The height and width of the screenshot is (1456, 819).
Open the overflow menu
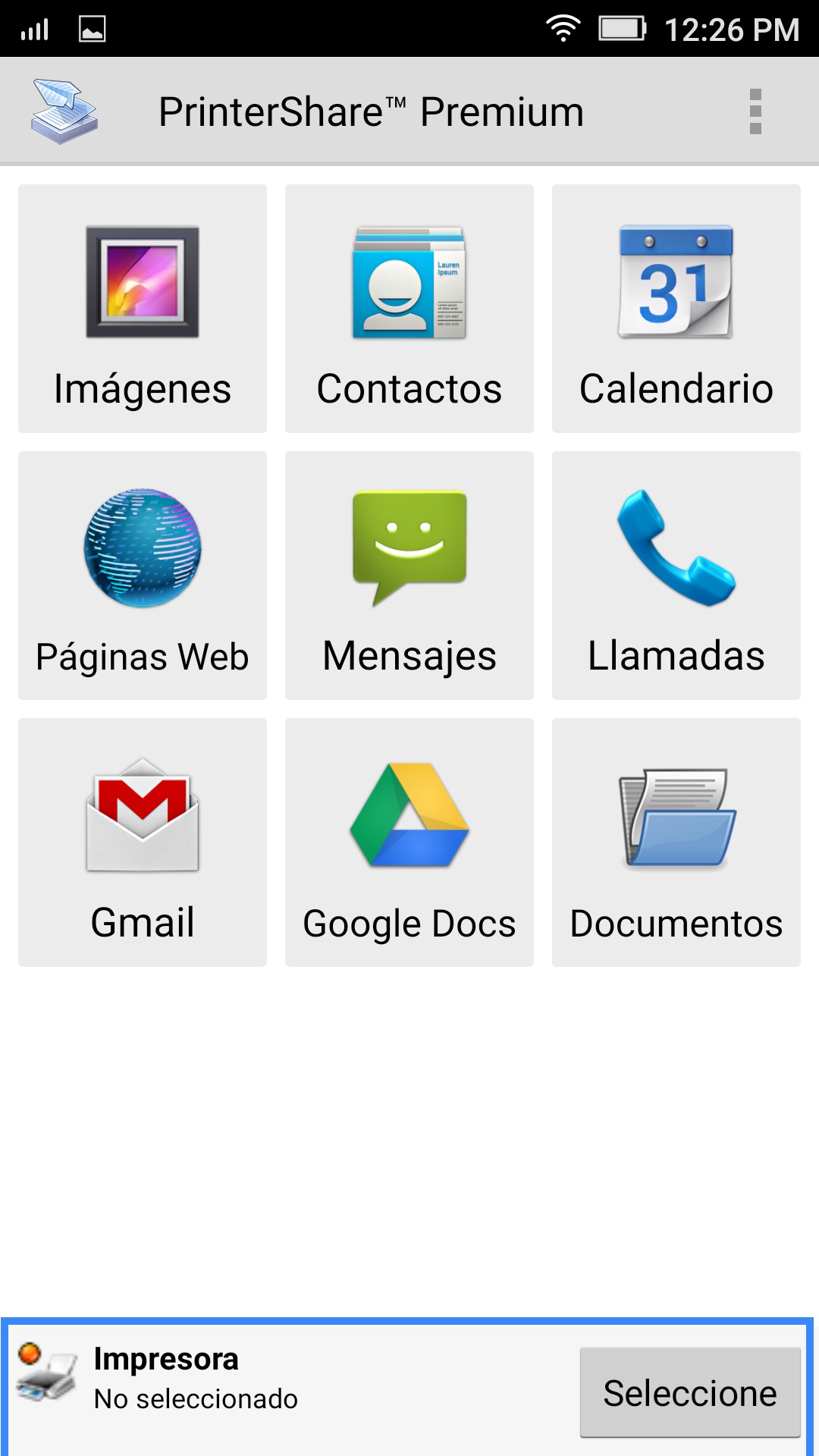755,111
